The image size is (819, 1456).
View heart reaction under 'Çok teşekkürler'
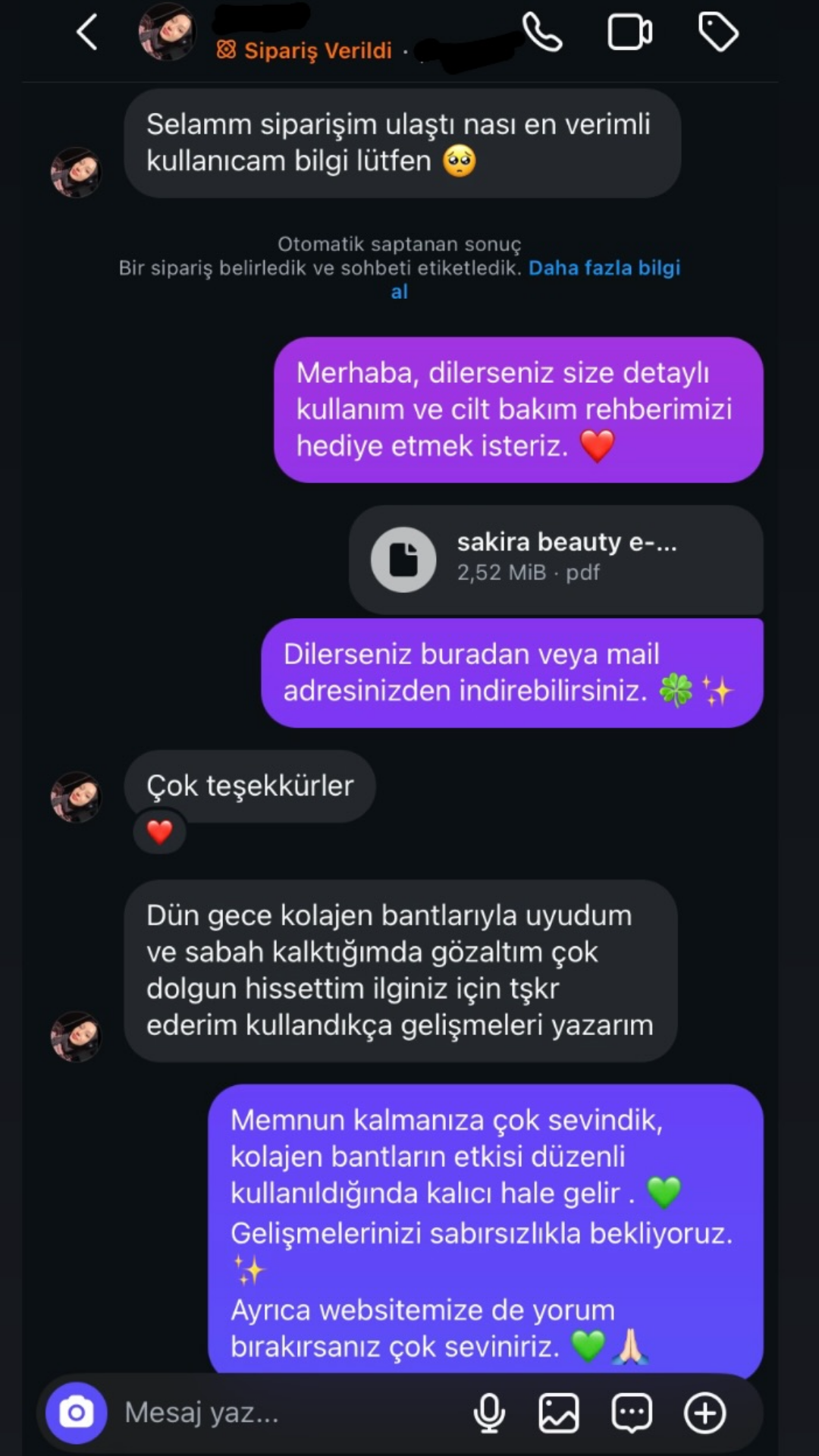(159, 832)
